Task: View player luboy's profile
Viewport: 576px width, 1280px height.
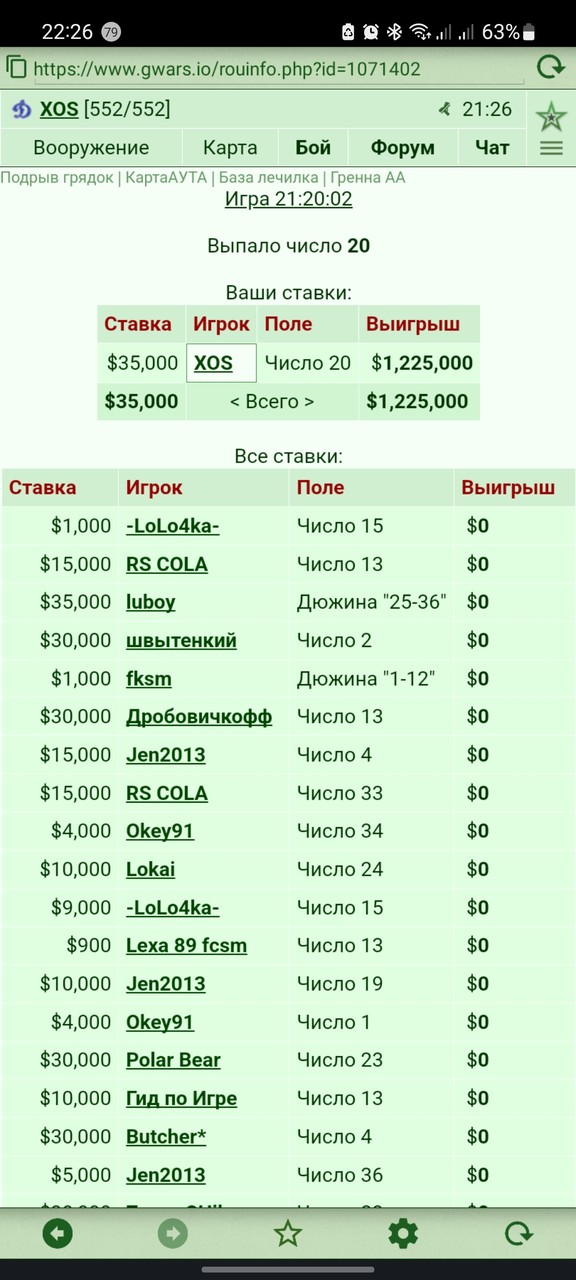Action: [150, 602]
